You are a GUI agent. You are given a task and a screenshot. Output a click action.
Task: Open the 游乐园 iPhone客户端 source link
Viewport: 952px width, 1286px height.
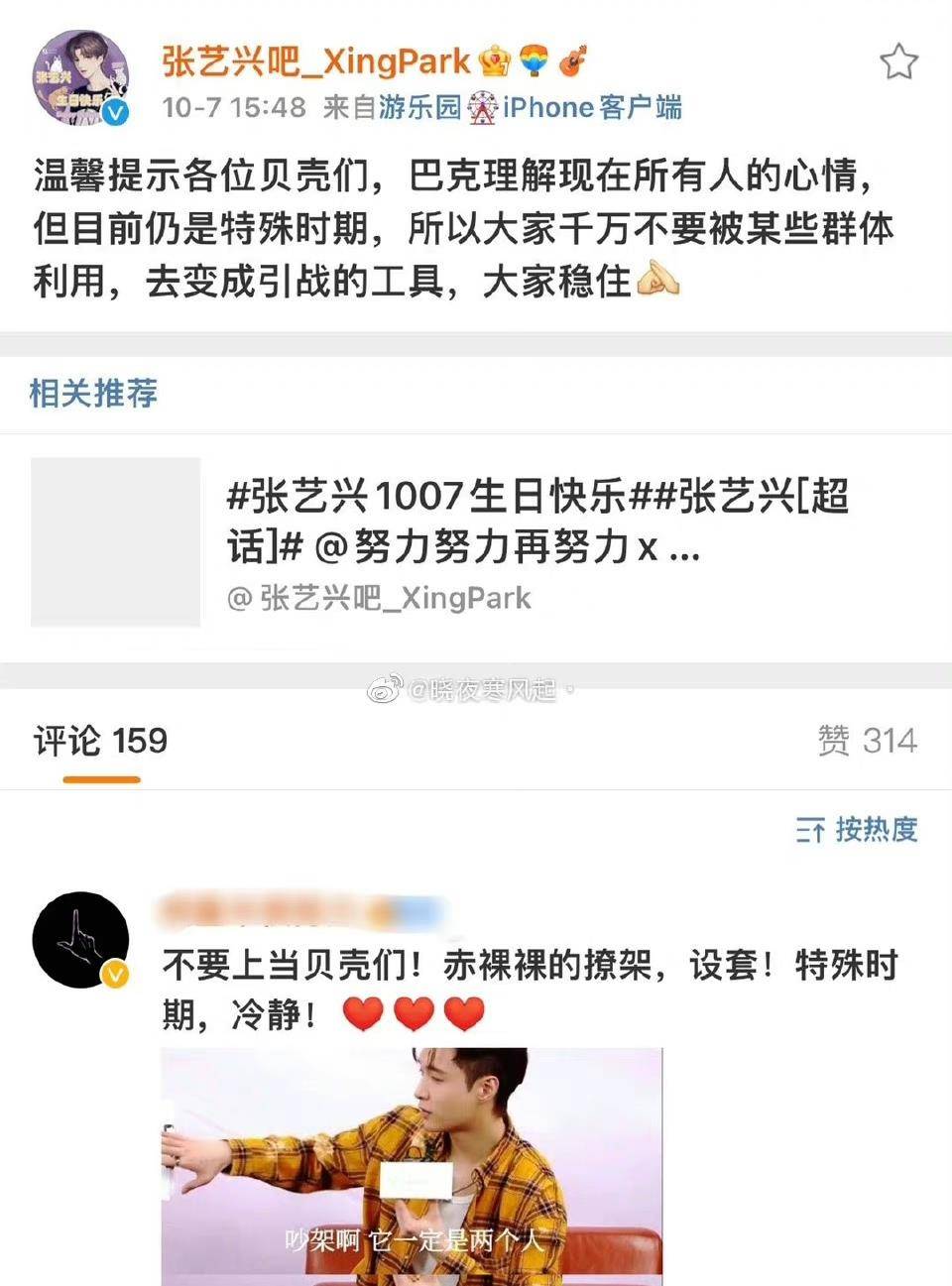[531, 107]
